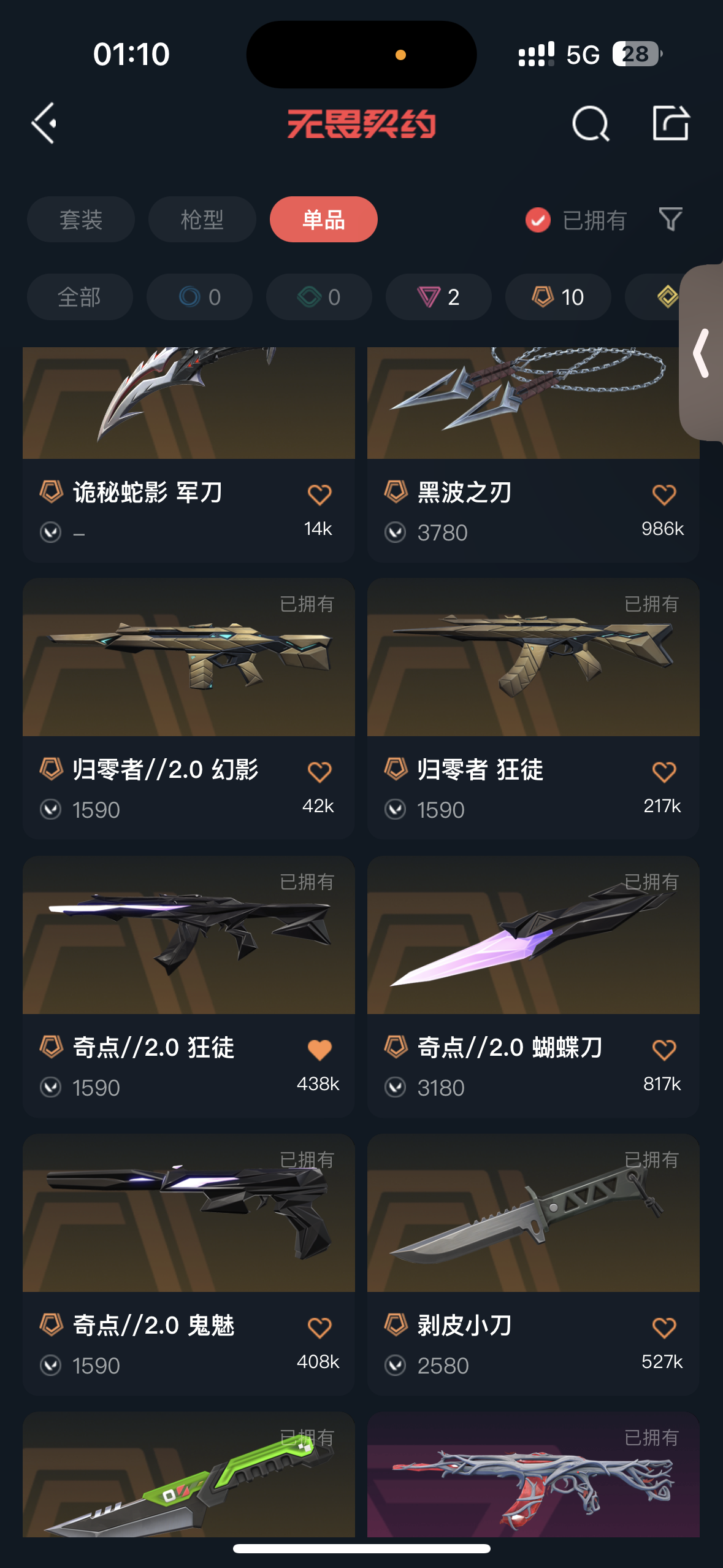Select the 单品 tab

tap(323, 220)
